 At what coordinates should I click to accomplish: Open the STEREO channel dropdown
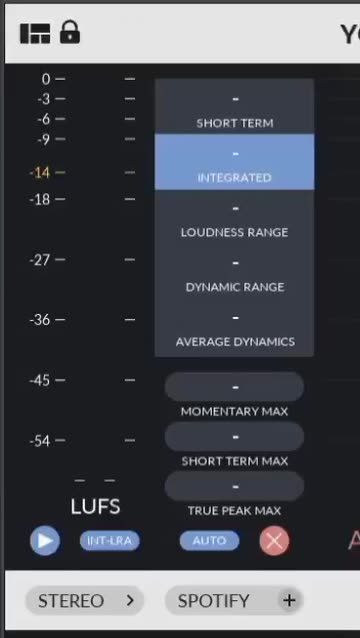click(x=85, y=601)
